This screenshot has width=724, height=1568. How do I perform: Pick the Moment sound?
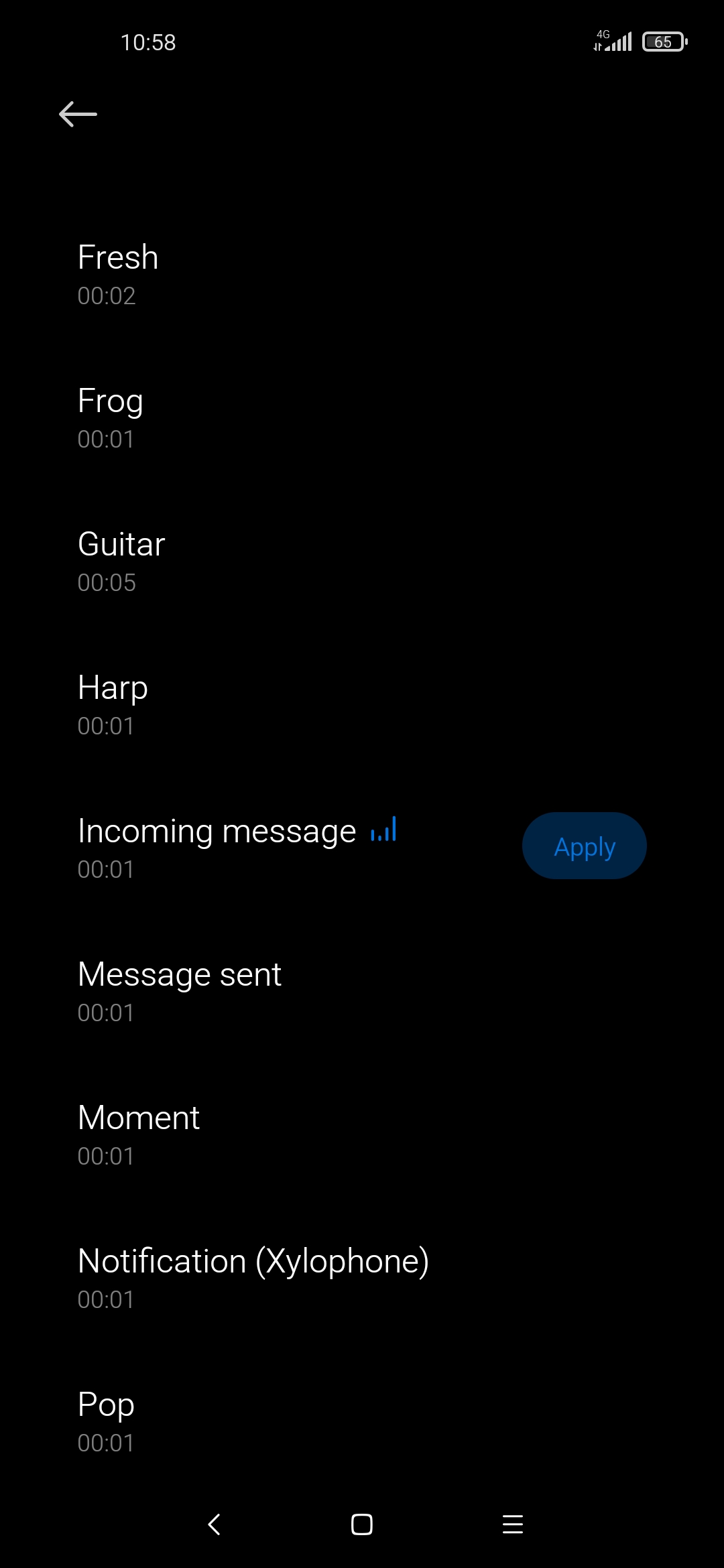tap(362, 1136)
